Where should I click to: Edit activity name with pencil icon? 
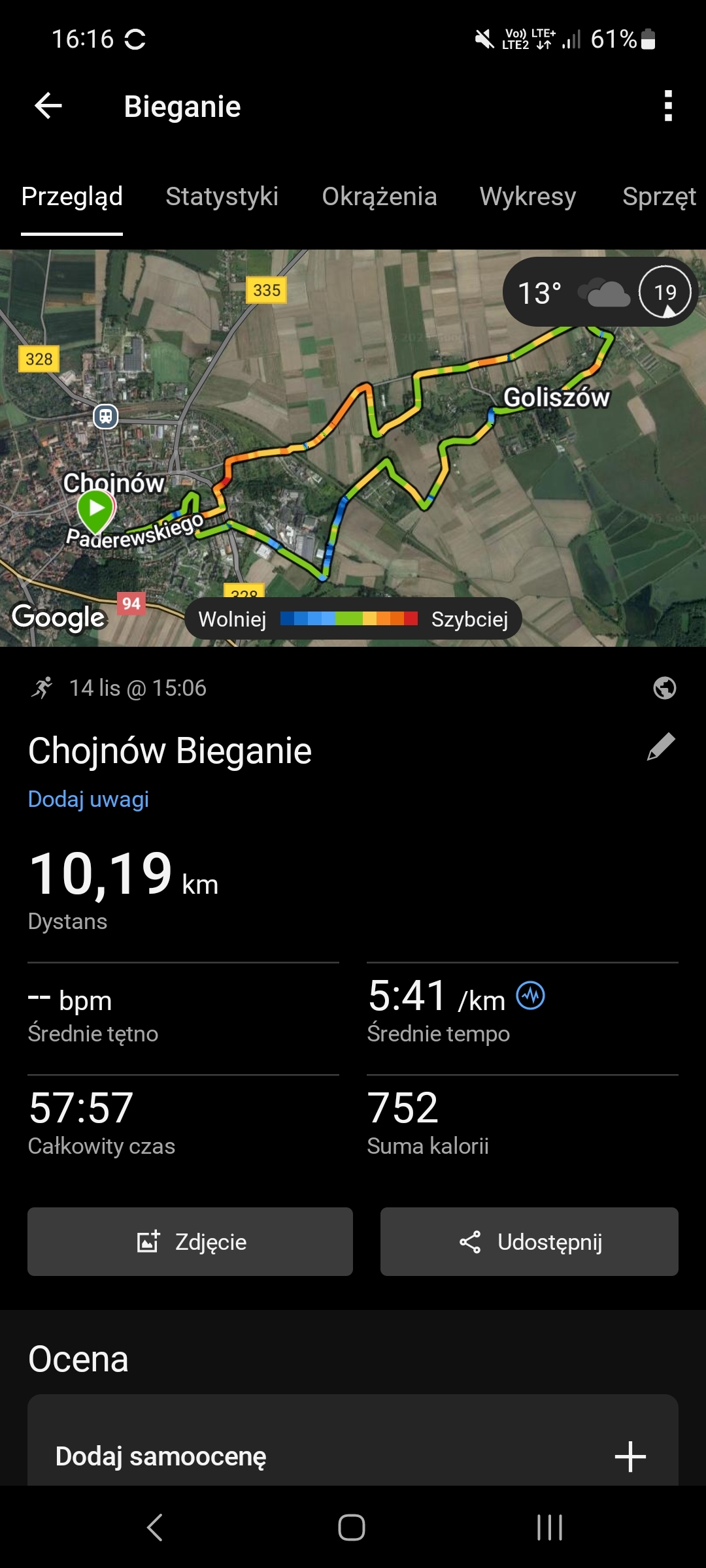click(661, 747)
